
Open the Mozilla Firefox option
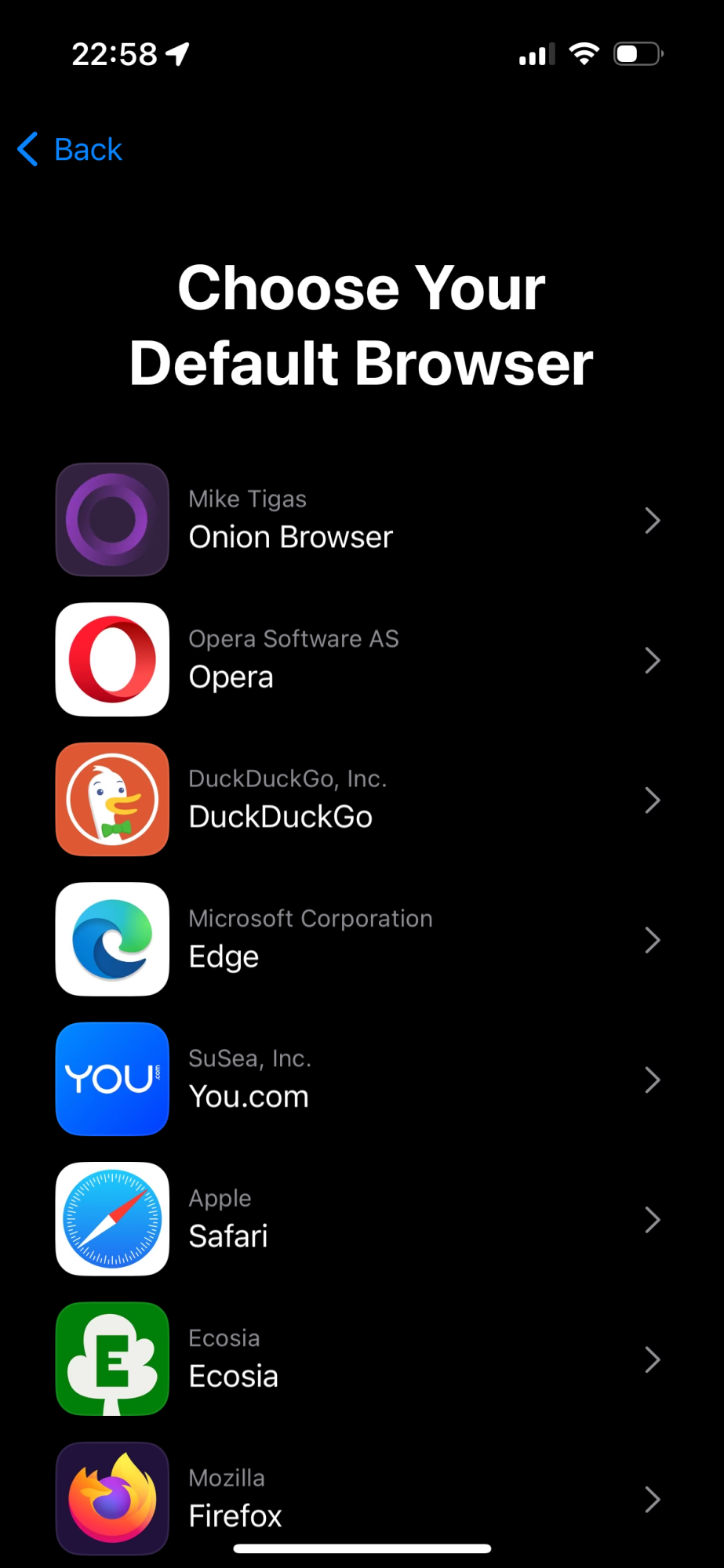[362, 1498]
